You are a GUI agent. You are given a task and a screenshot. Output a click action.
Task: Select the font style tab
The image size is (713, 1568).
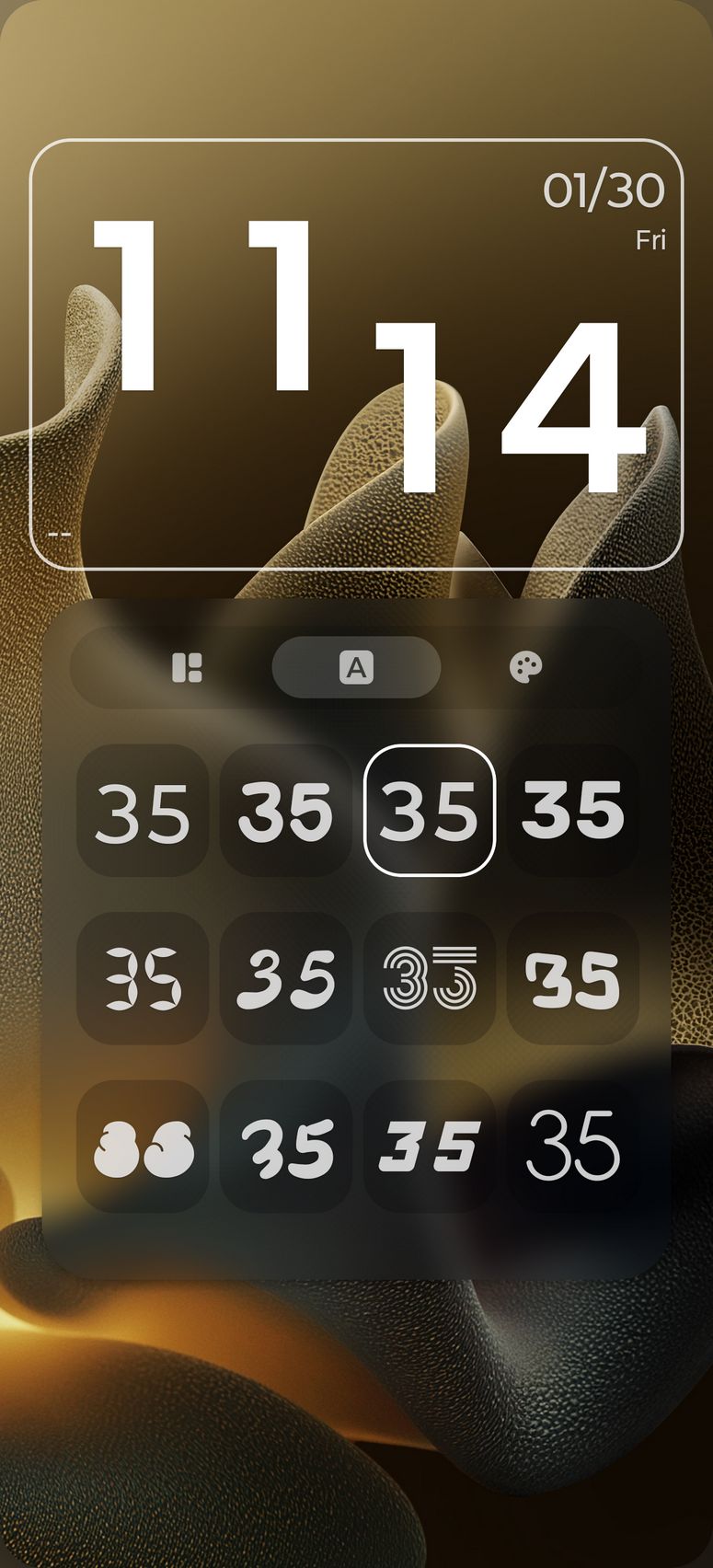356,667
